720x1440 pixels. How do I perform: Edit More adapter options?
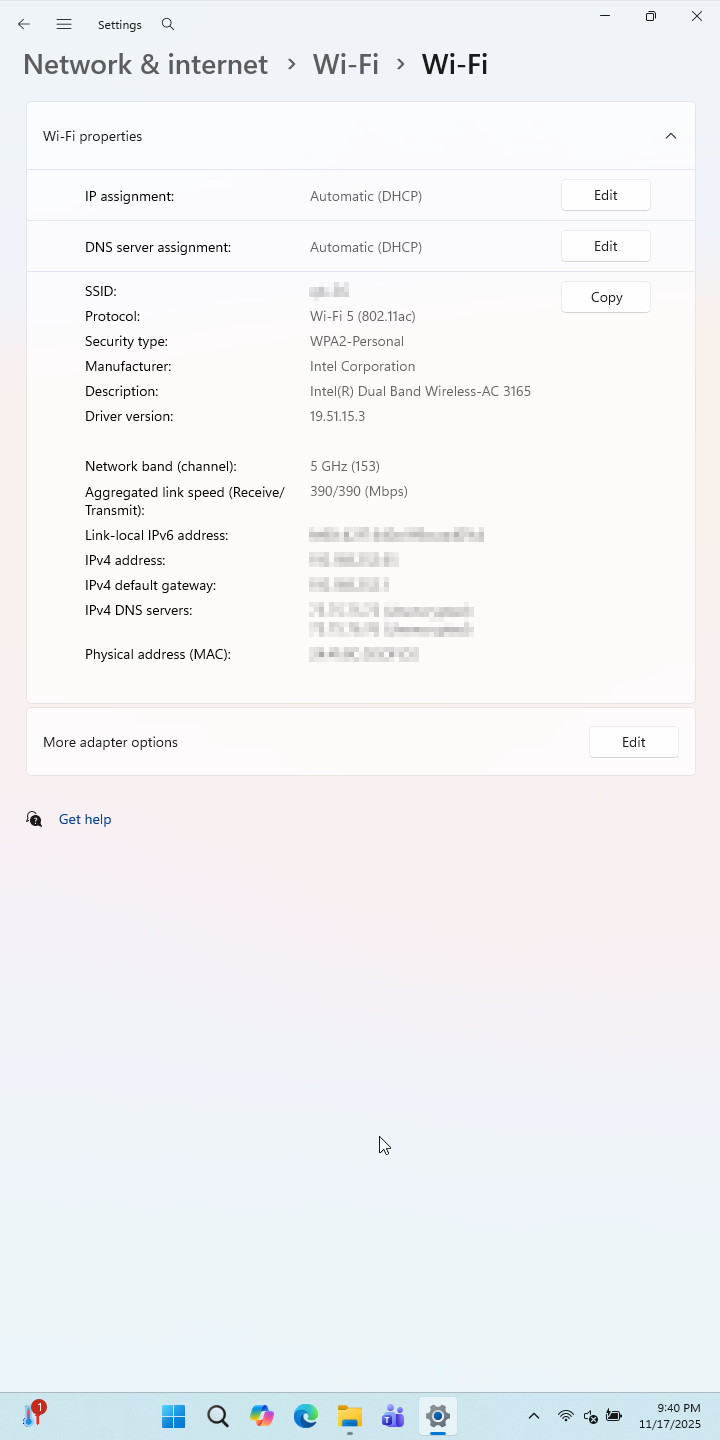[634, 742]
